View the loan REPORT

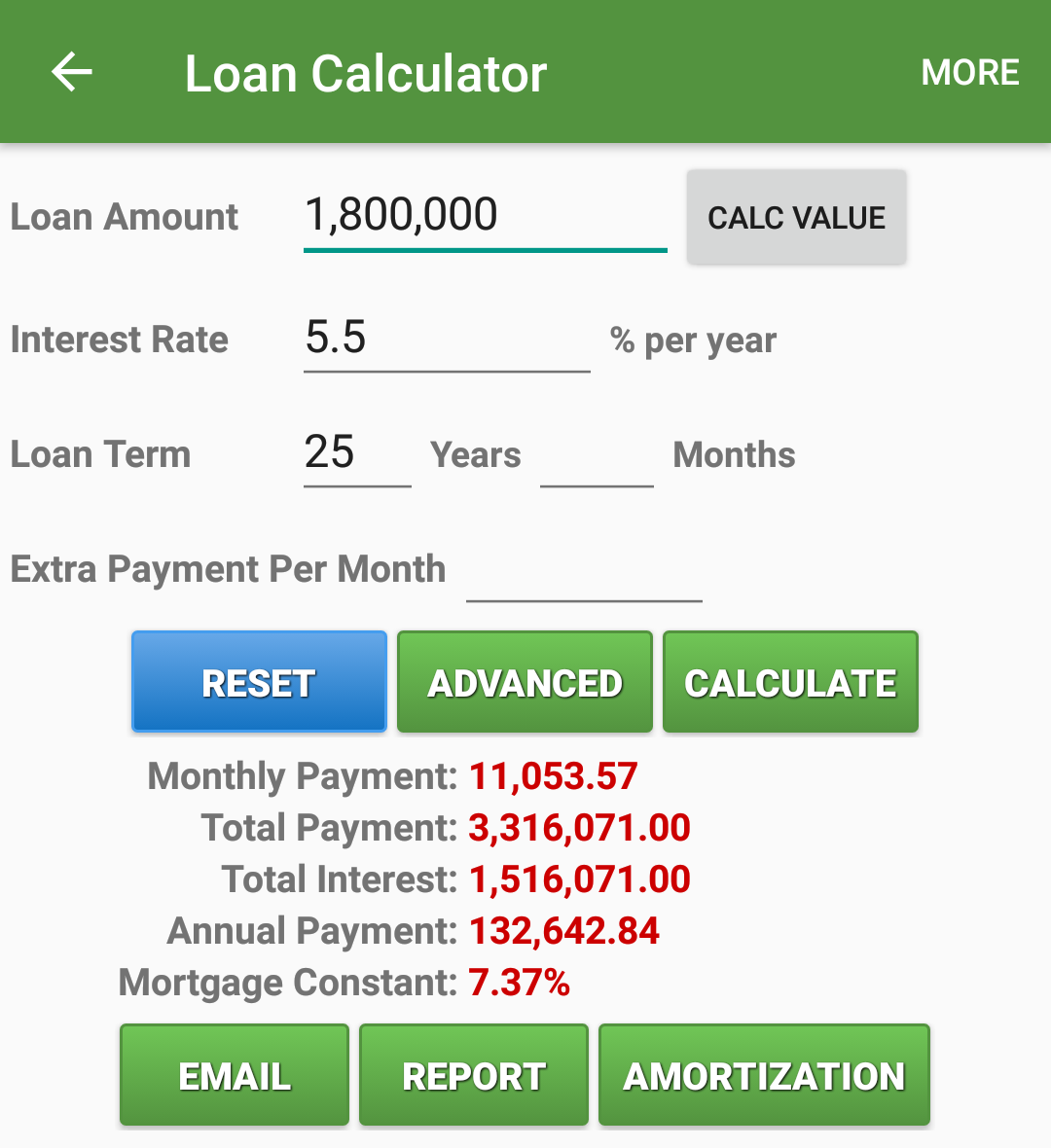(x=474, y=1075)
